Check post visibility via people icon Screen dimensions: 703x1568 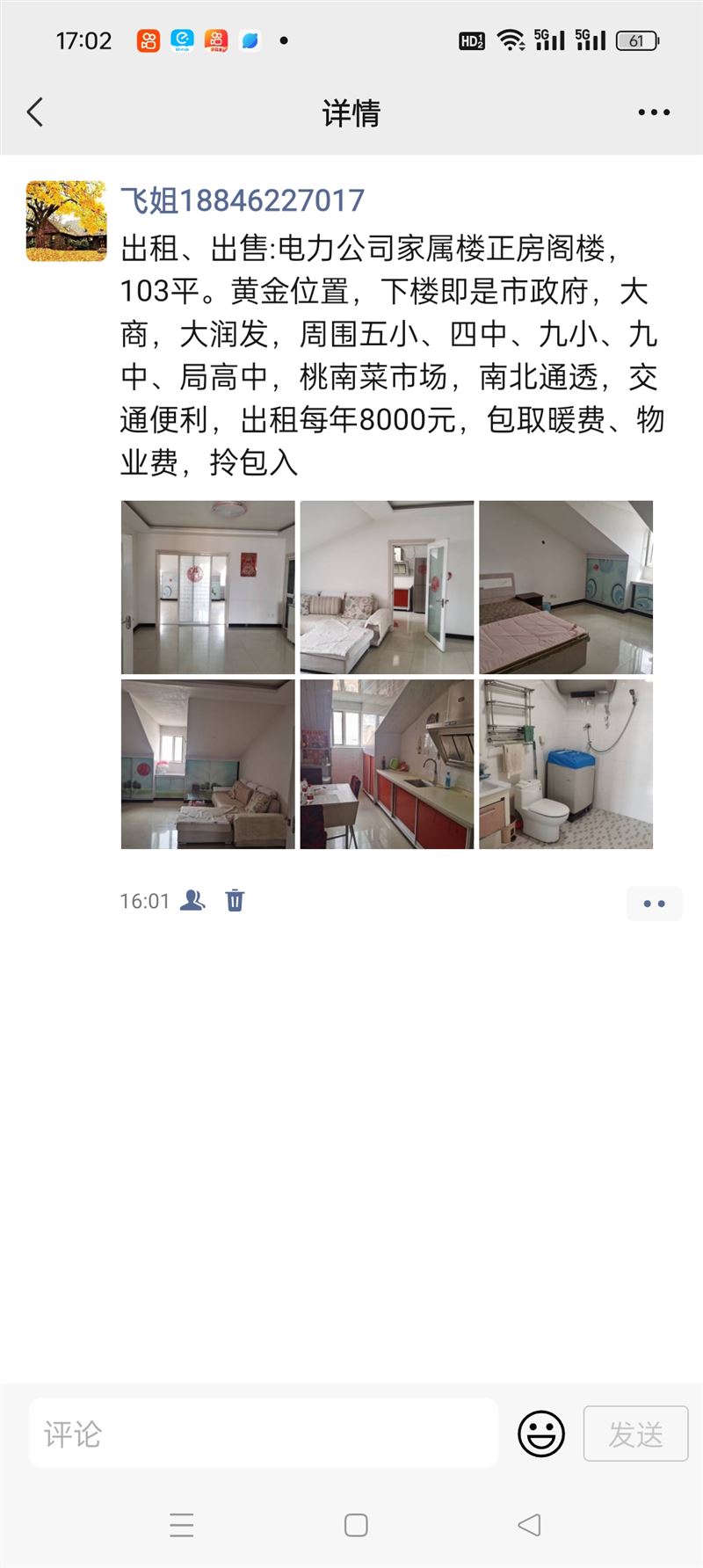click(192, 900)
